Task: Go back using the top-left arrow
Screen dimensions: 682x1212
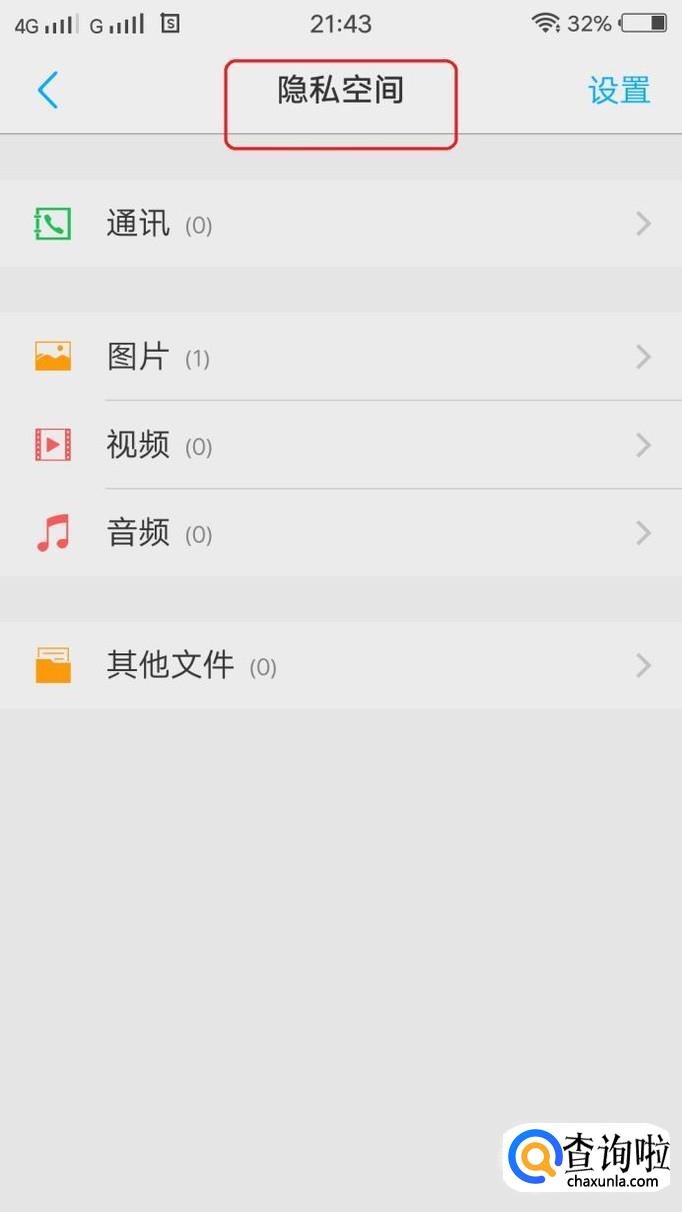Action: [47, 90]
